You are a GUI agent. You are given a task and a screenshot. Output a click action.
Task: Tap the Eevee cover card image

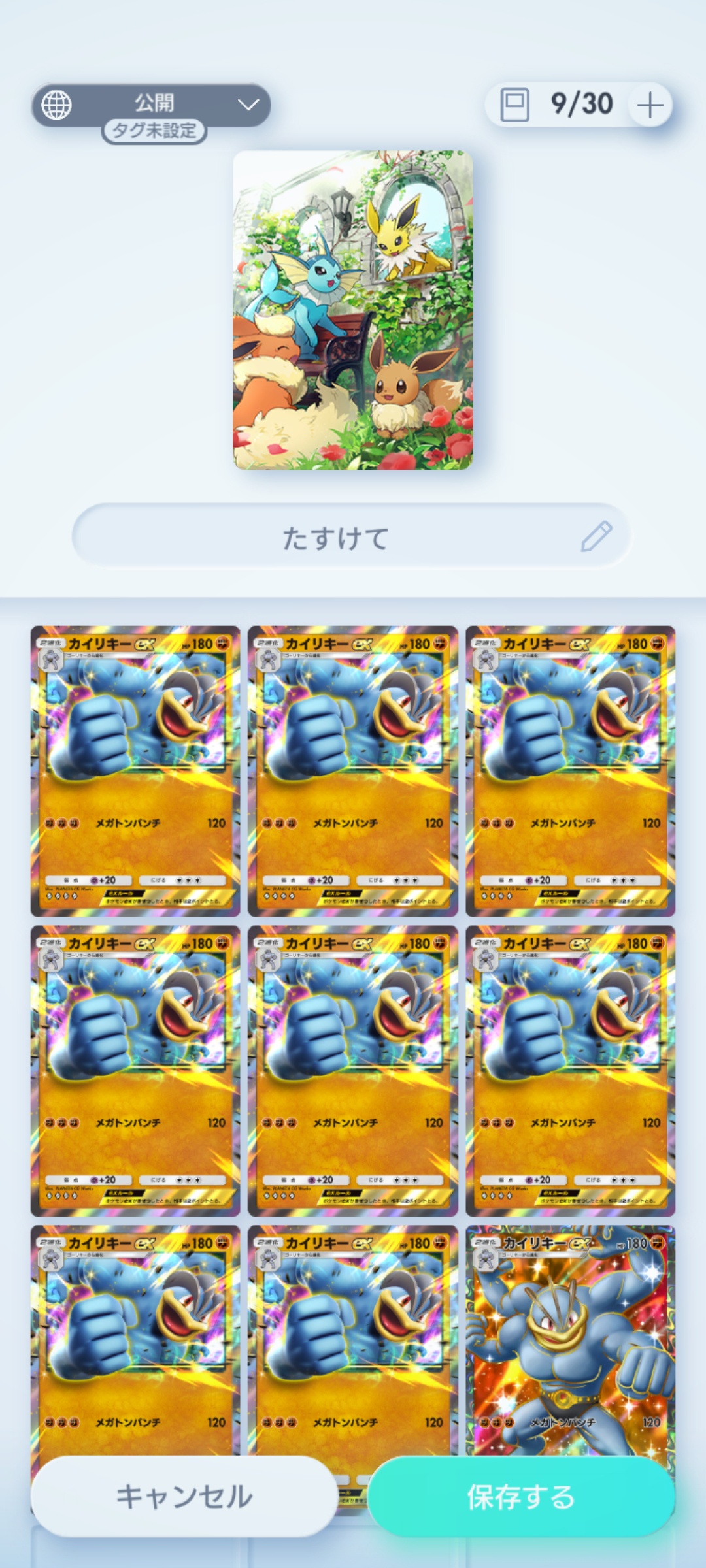(x=353, y=310)
